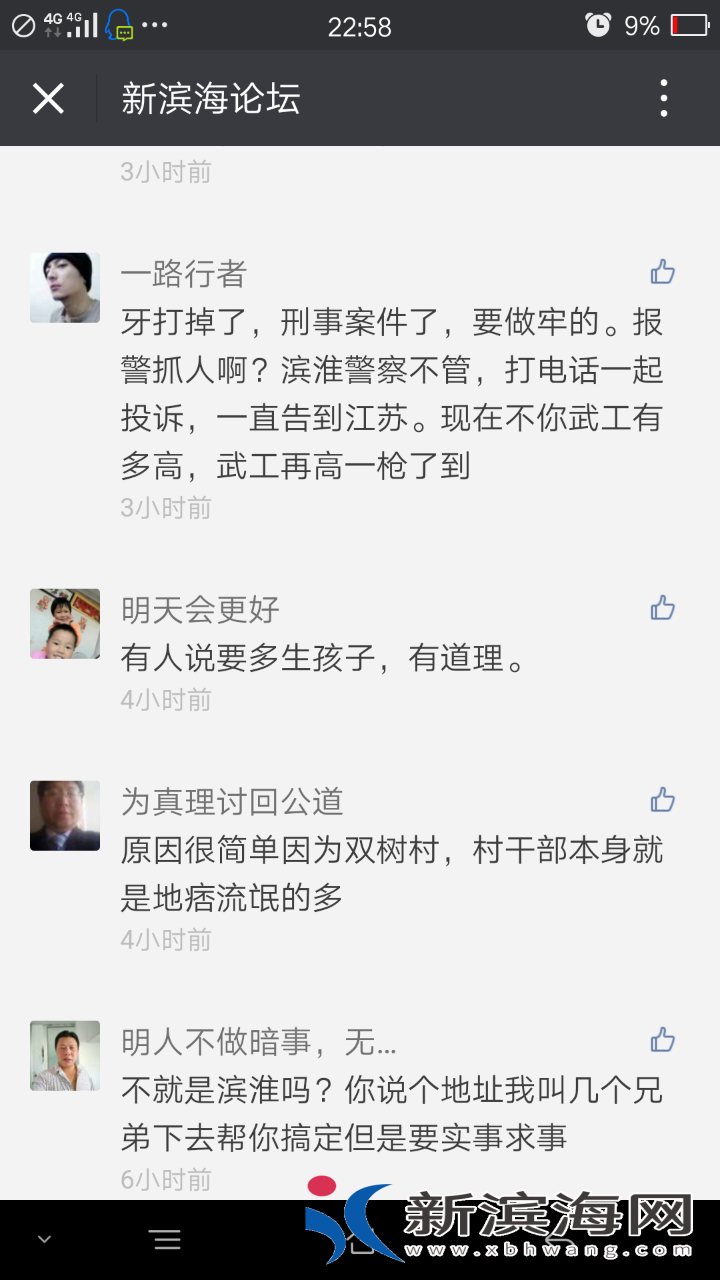Image resolution: width=720 pixels, height=1280 pixels.
Task: Open the system menu button
Action: point(166,1240)
